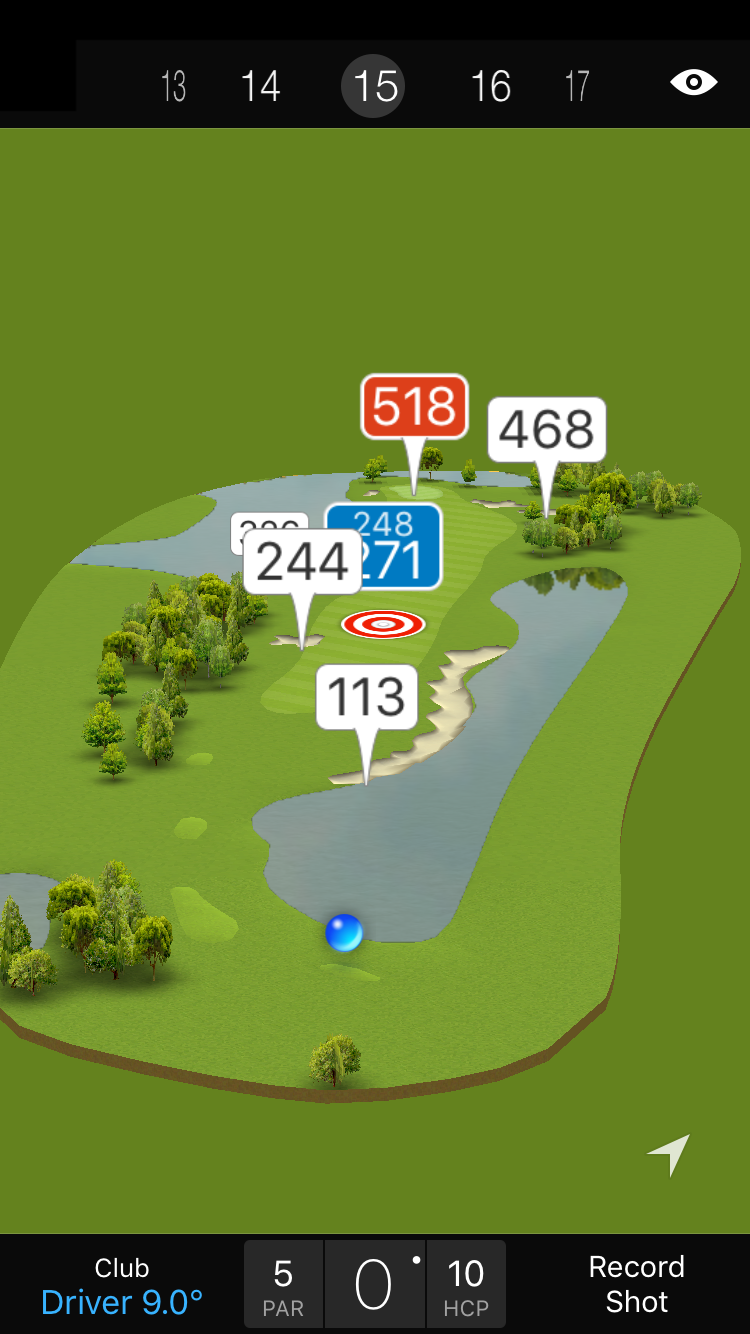This screenshot has width=750, height=1334.
Task: Switch to hole 13
Action: click(174, 86)
